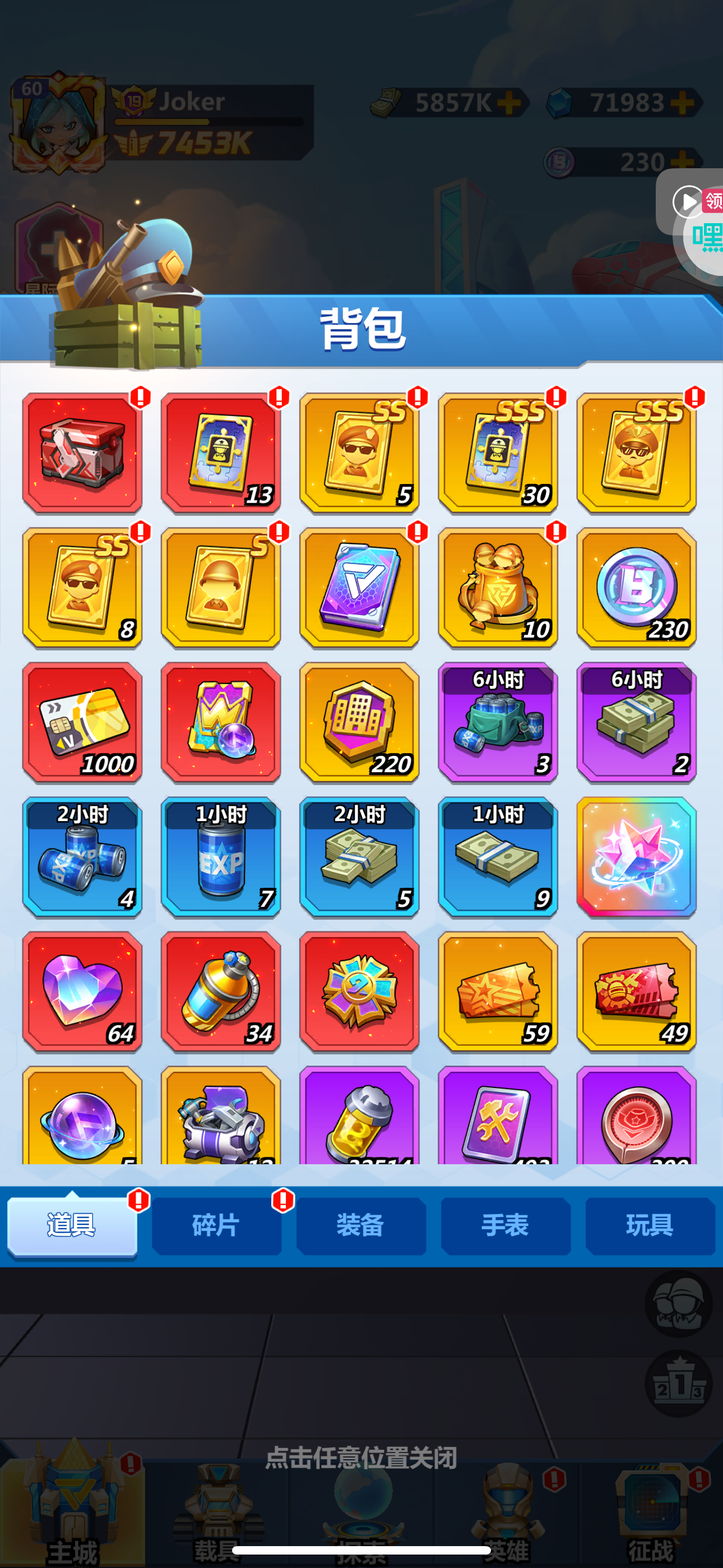Select the SSS hero card without count
Viewport: 723px width, 1568px height.
tap(637, 453)
